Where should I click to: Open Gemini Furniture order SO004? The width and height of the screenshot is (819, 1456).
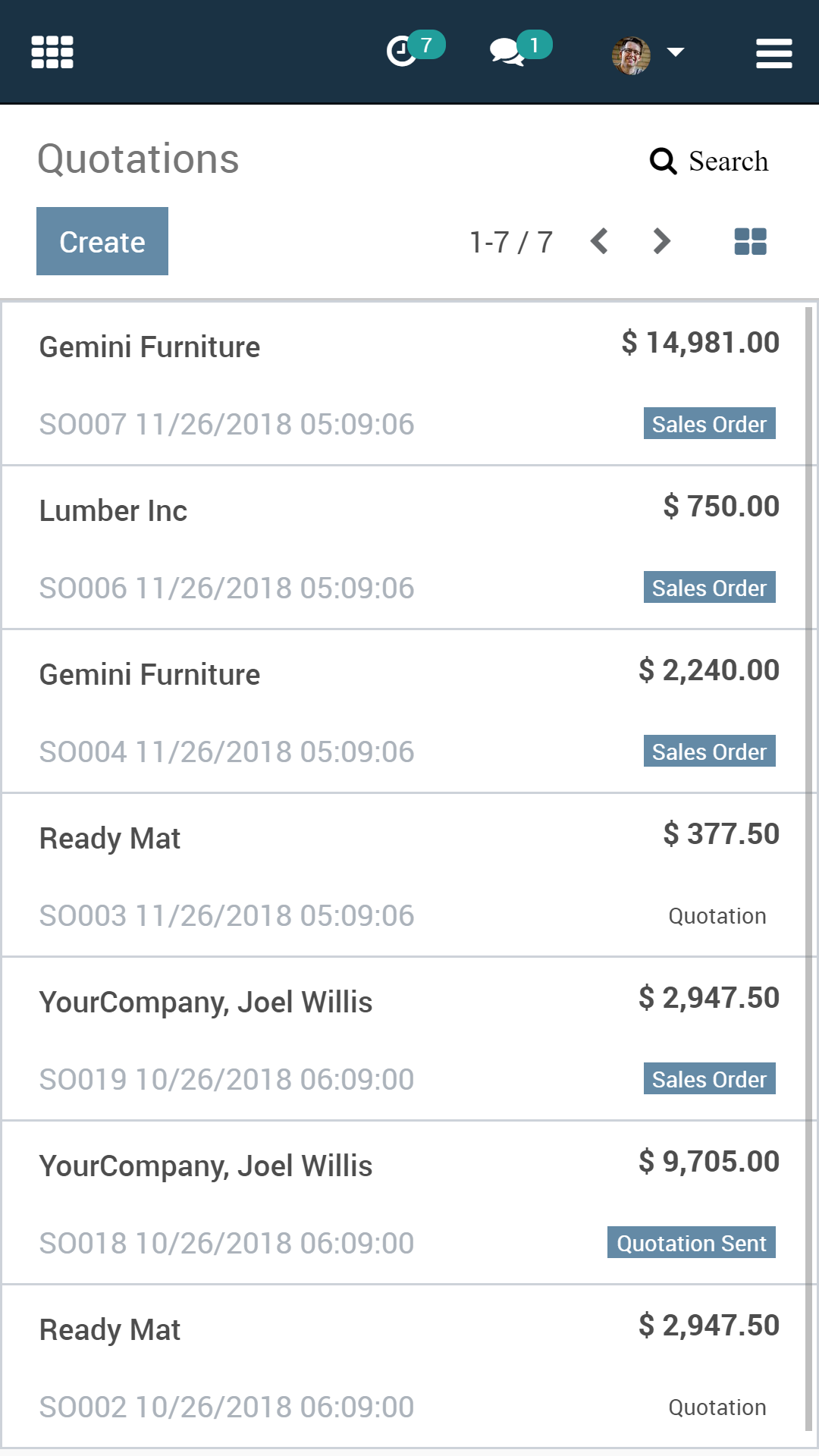pyautogui.click(x=404, y=711)
